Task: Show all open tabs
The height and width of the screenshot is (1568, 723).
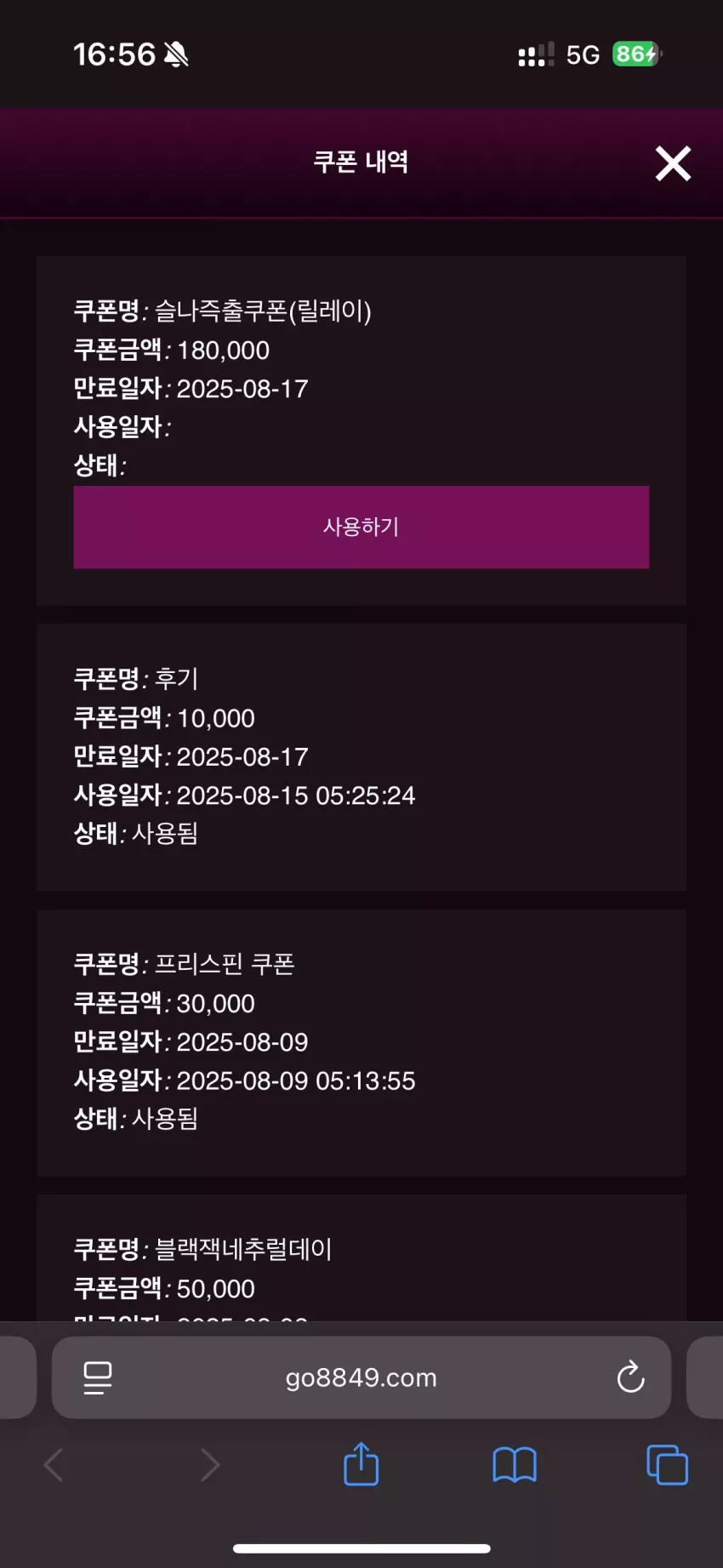Action: tap(668, 1465)
